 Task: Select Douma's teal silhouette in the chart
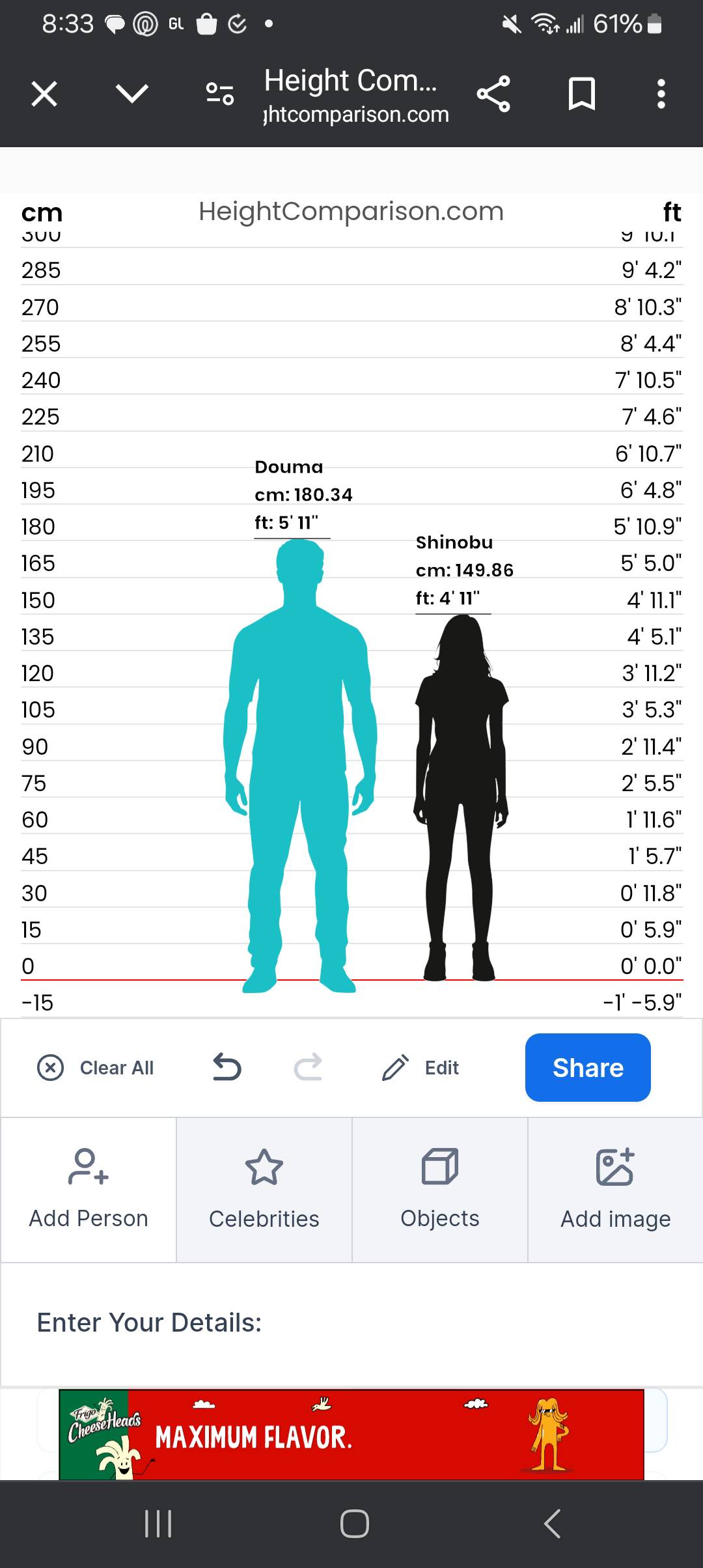click(x=299, y=749)
